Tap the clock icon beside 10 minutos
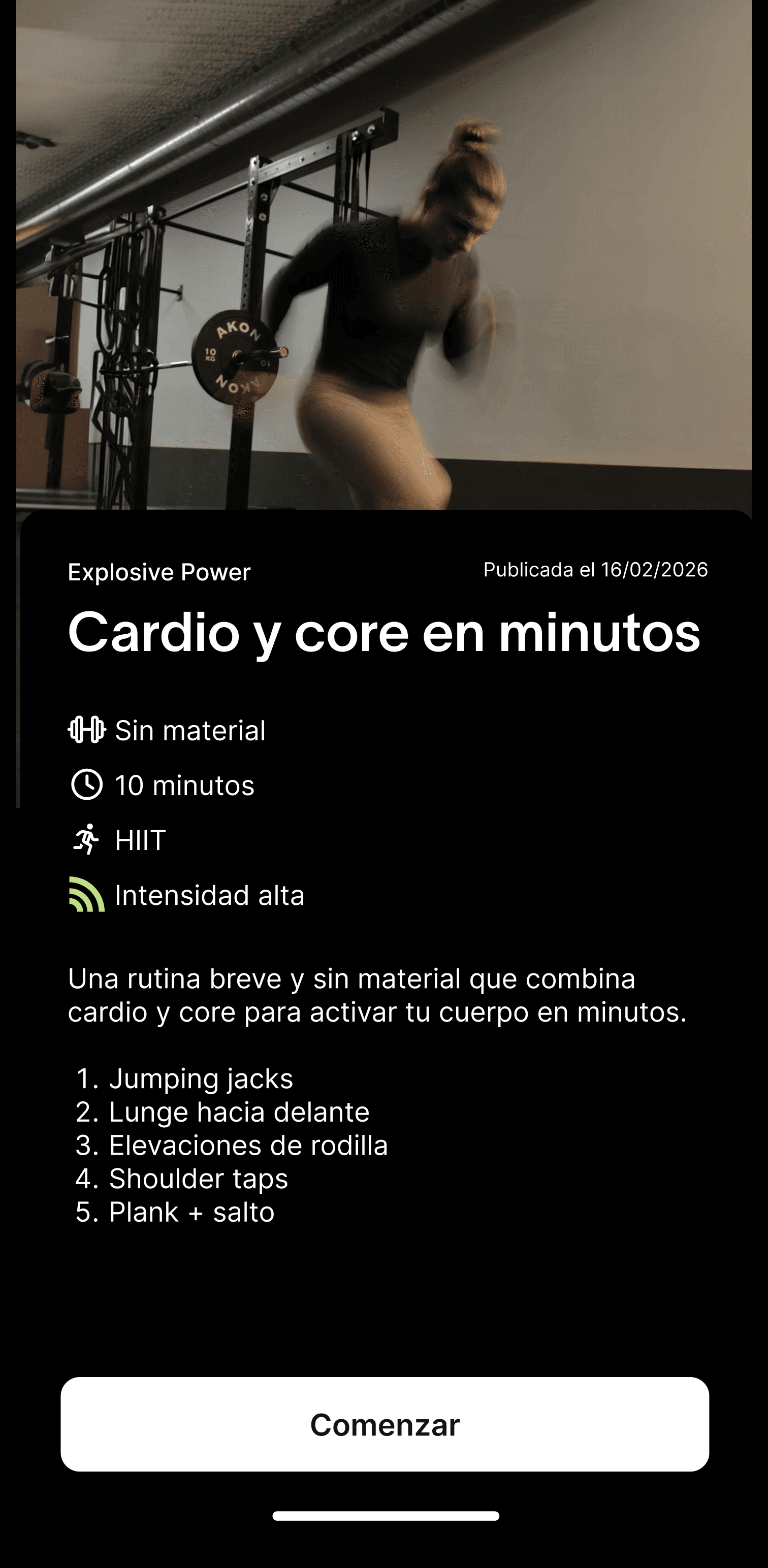This screenshot has height=1568, width=768. [x=87, y=785]
